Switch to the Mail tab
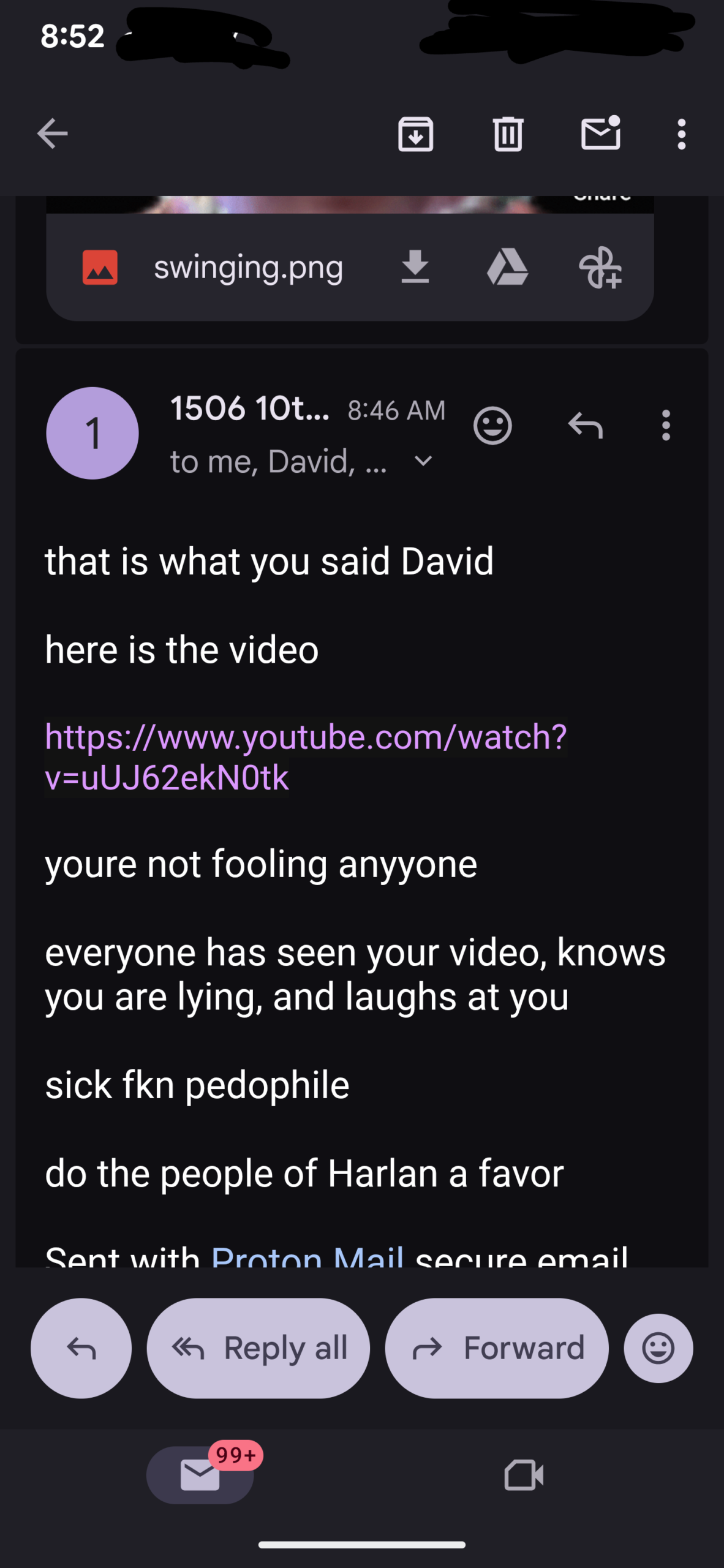 (x=200, y=1474)
